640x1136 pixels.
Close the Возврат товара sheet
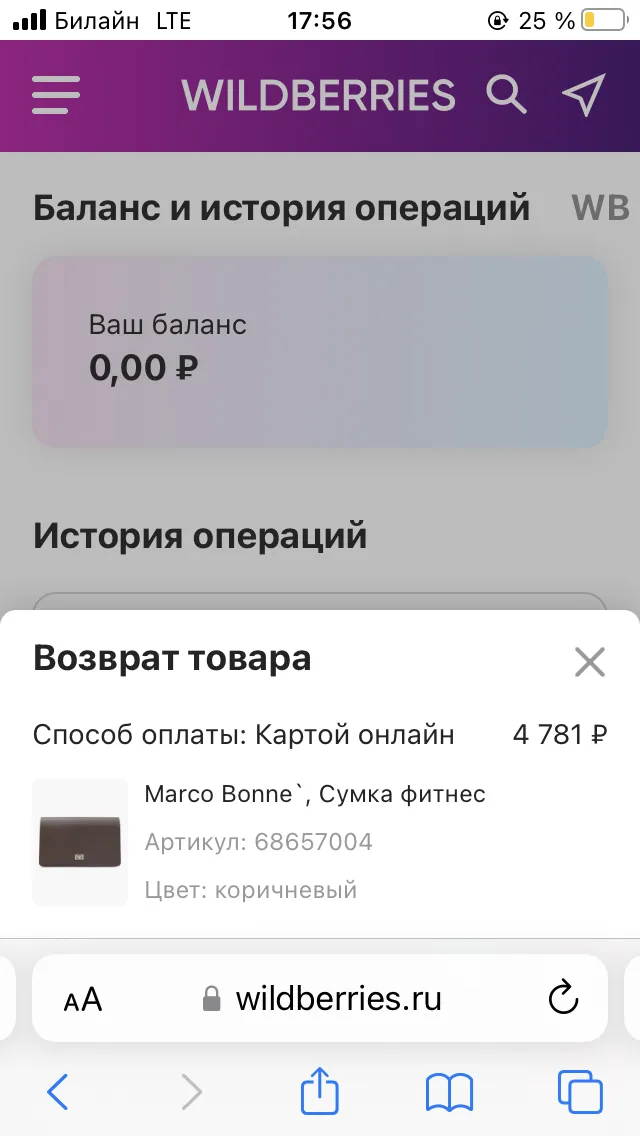[589, 661]
